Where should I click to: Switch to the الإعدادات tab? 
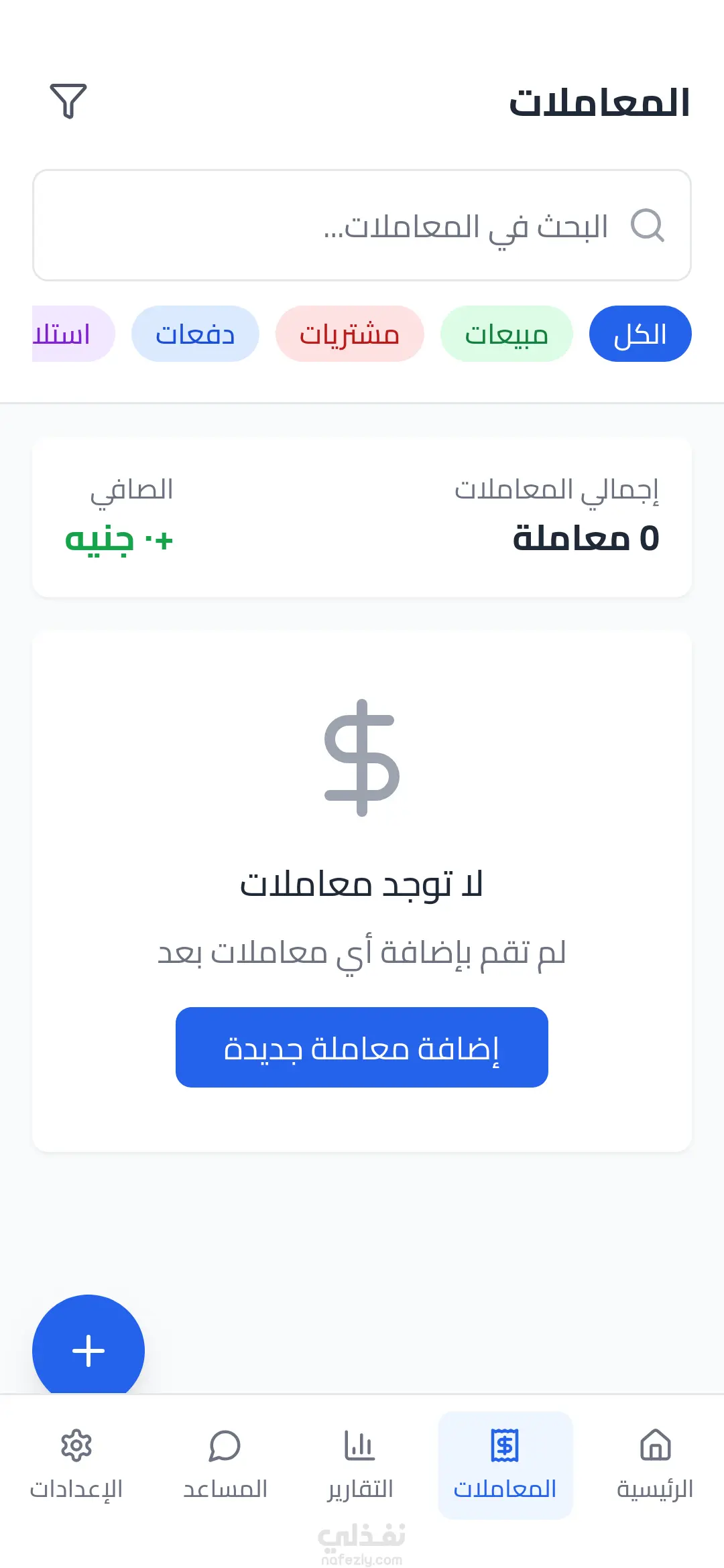76,1465
